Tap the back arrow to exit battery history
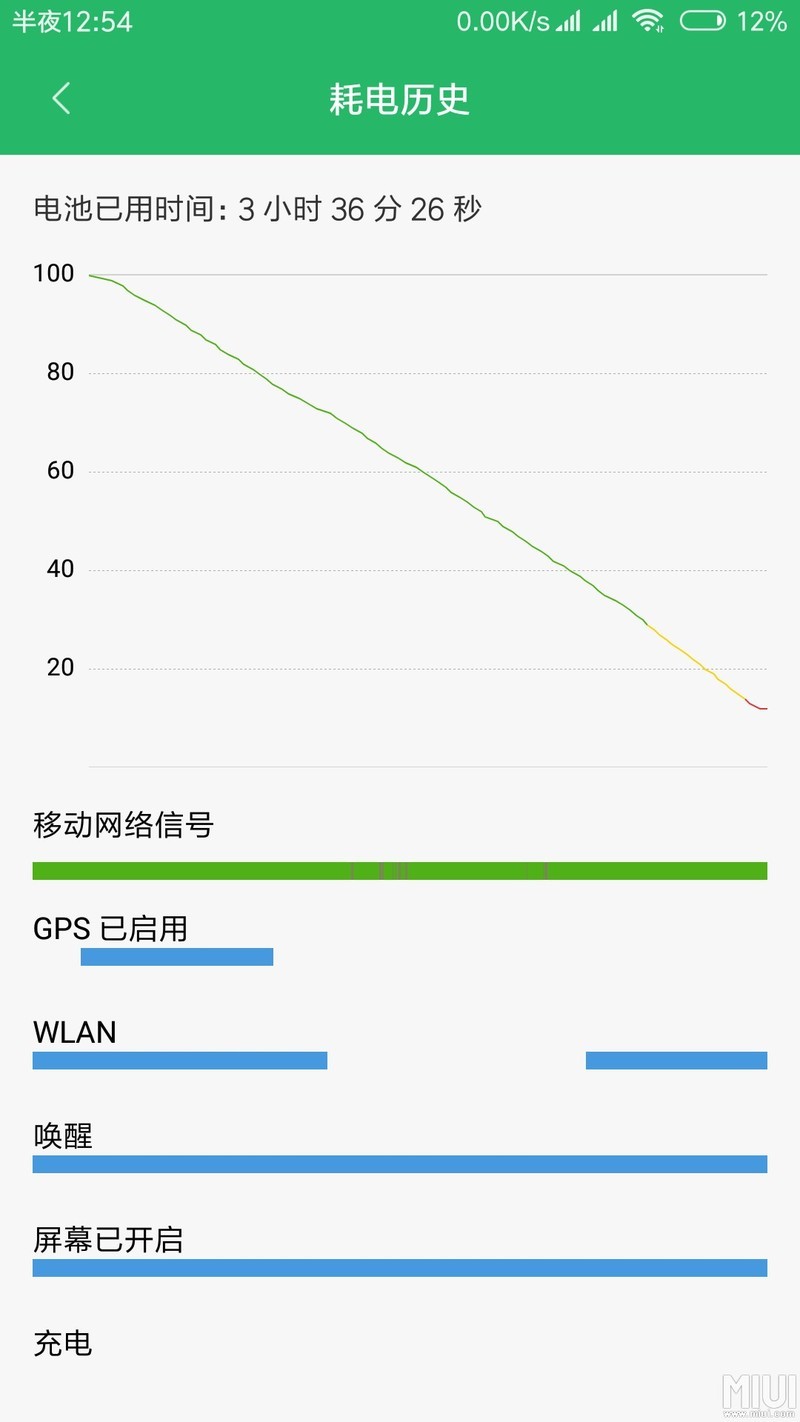This screenshot has height=1422, width=800. (x=59, y=99)
